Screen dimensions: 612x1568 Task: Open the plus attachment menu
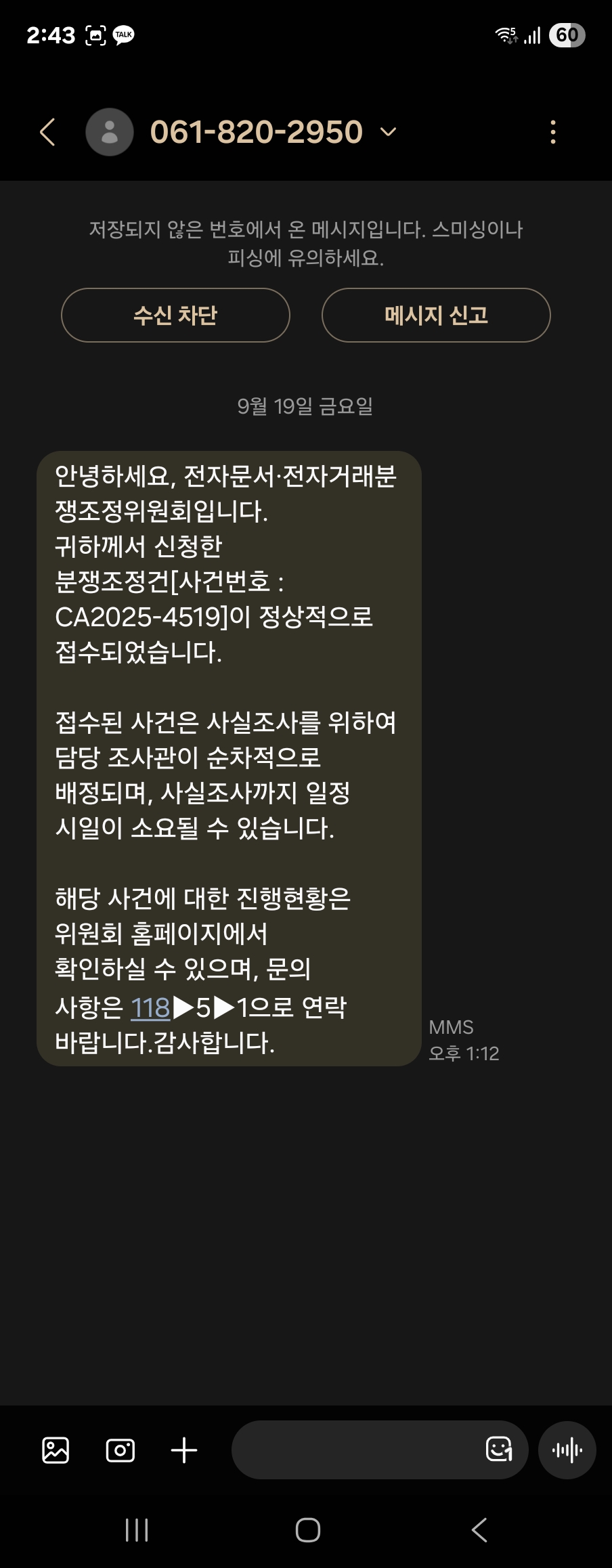click(184, 1450)
